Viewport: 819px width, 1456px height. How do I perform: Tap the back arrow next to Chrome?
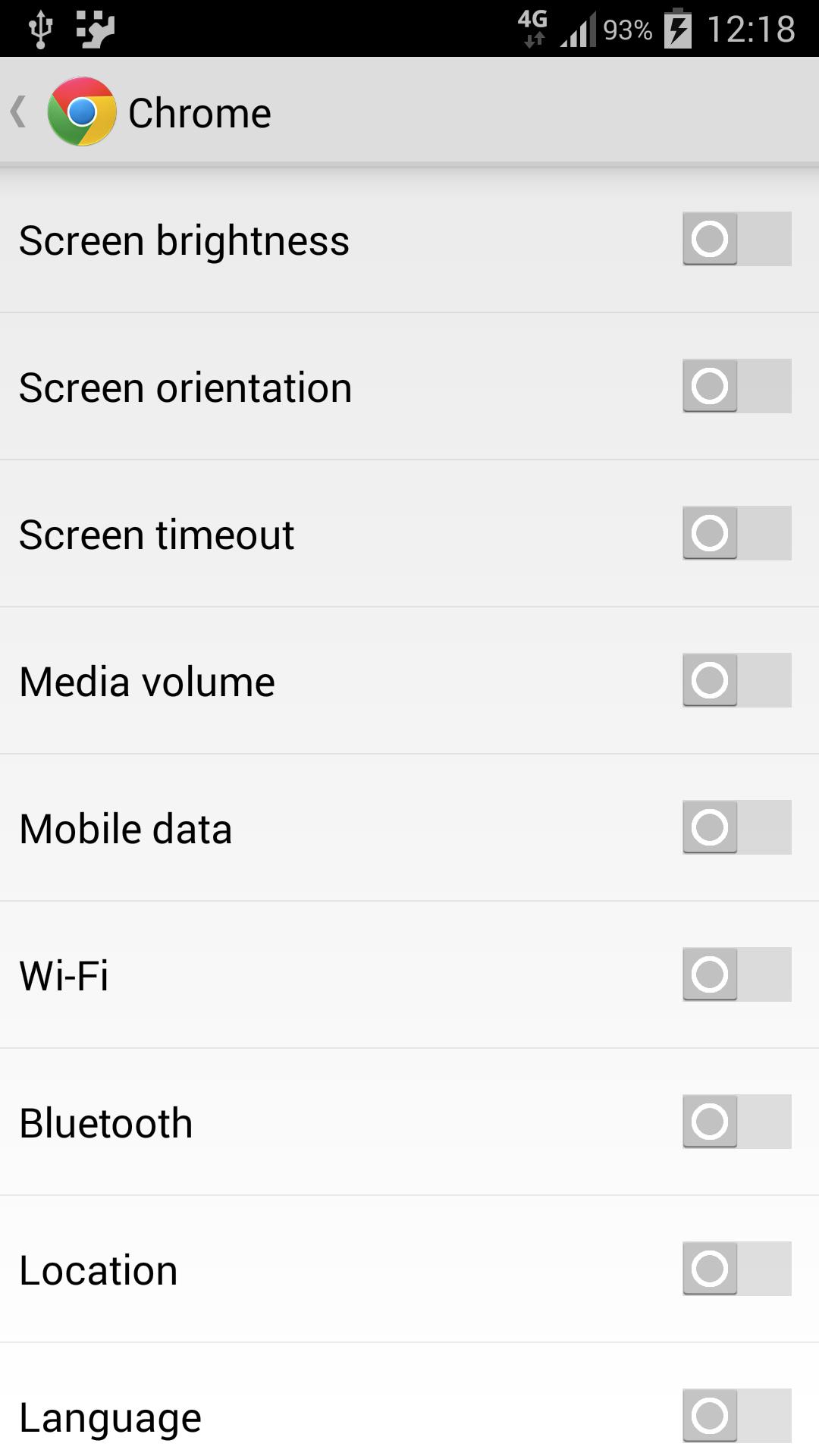19,111
